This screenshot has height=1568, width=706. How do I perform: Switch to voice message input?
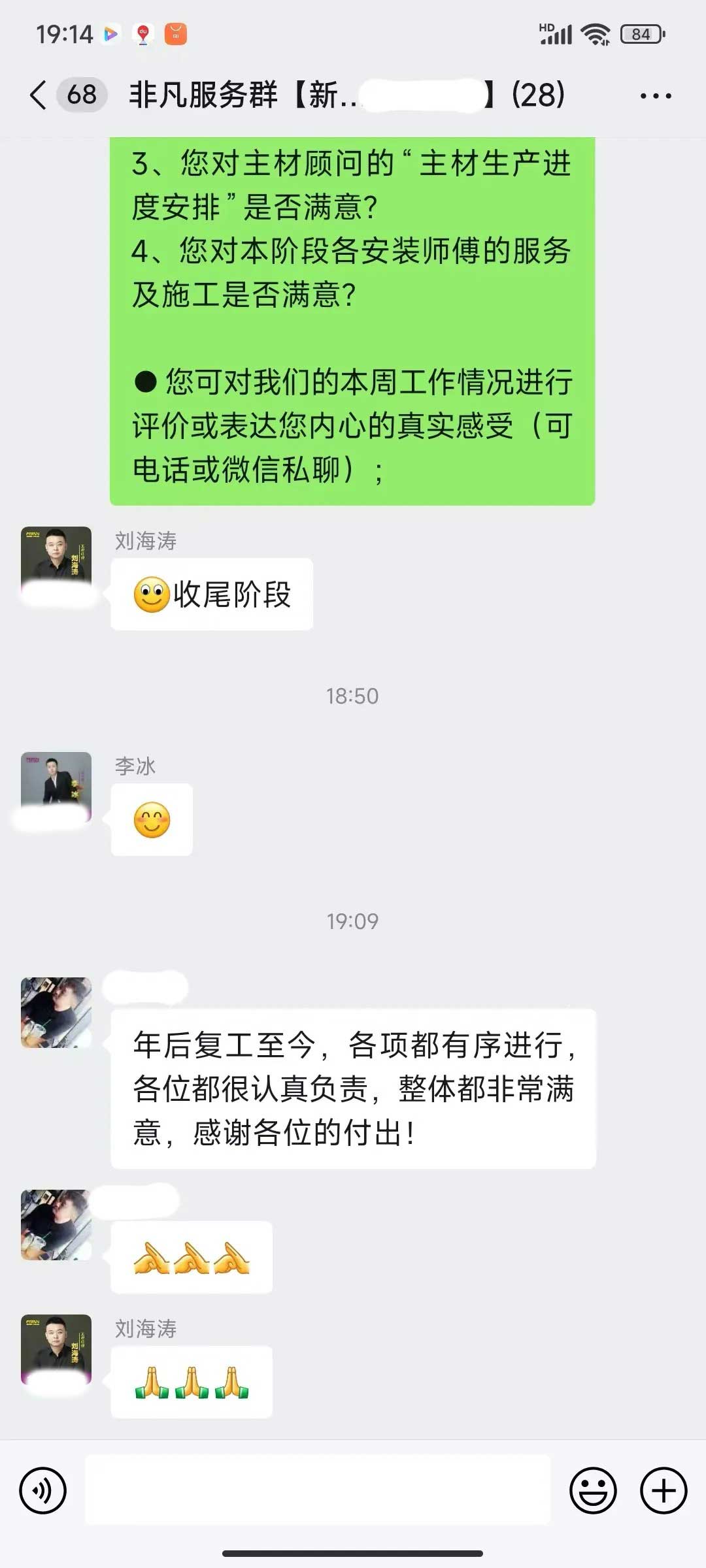pyautogui.click(x=43, y=1490)
